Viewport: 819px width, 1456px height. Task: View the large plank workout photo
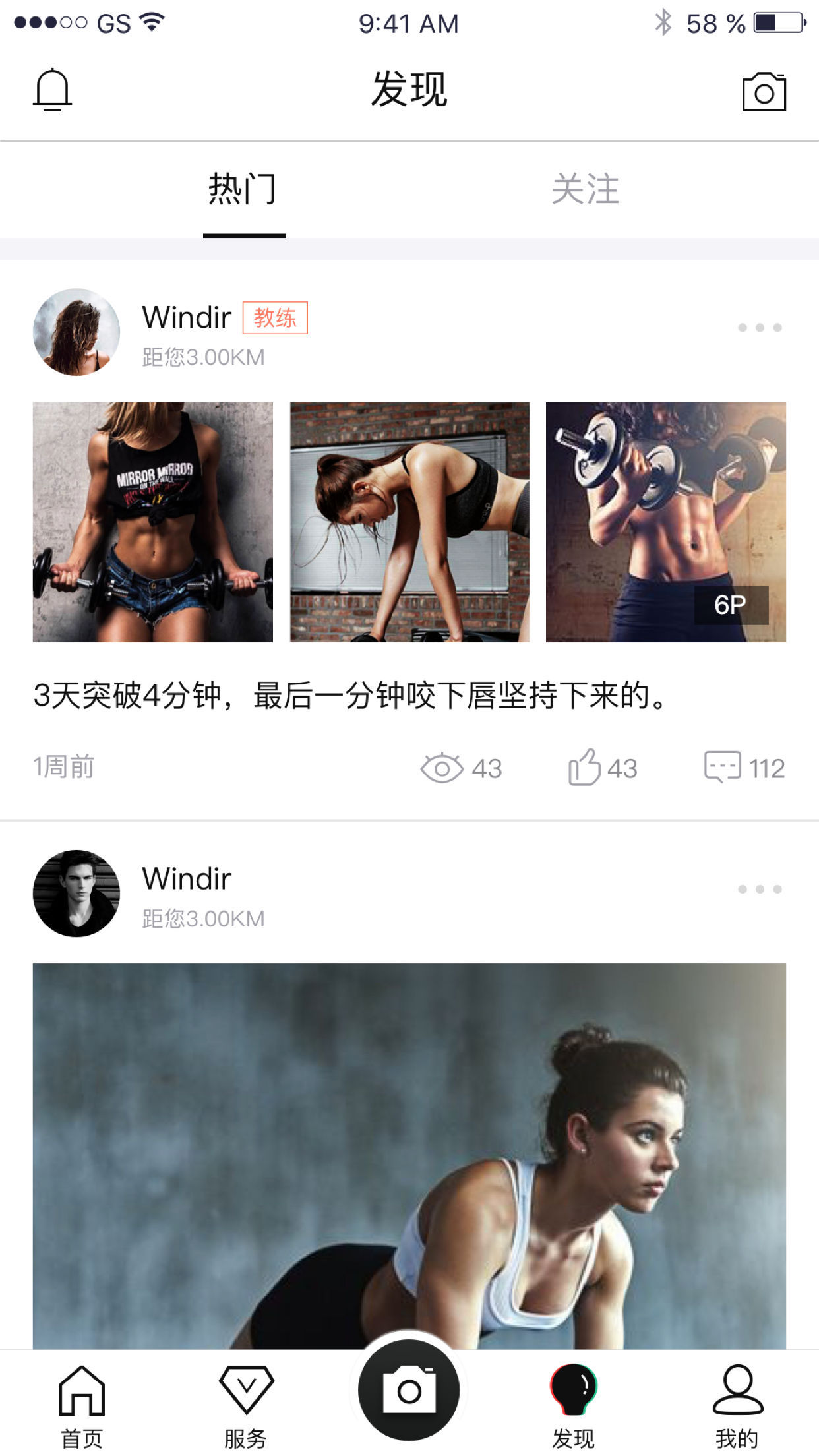tap(409, 1154)
